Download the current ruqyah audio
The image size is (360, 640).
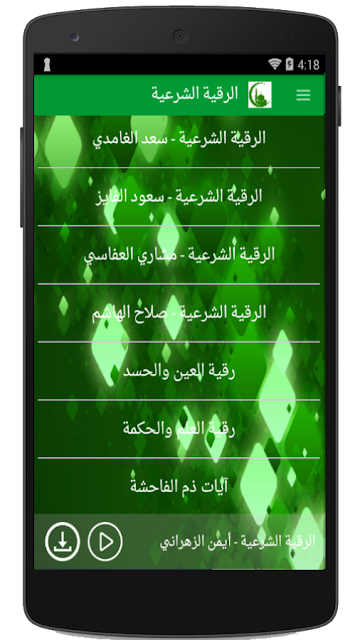pyautogui.click(x=62, y=542)
